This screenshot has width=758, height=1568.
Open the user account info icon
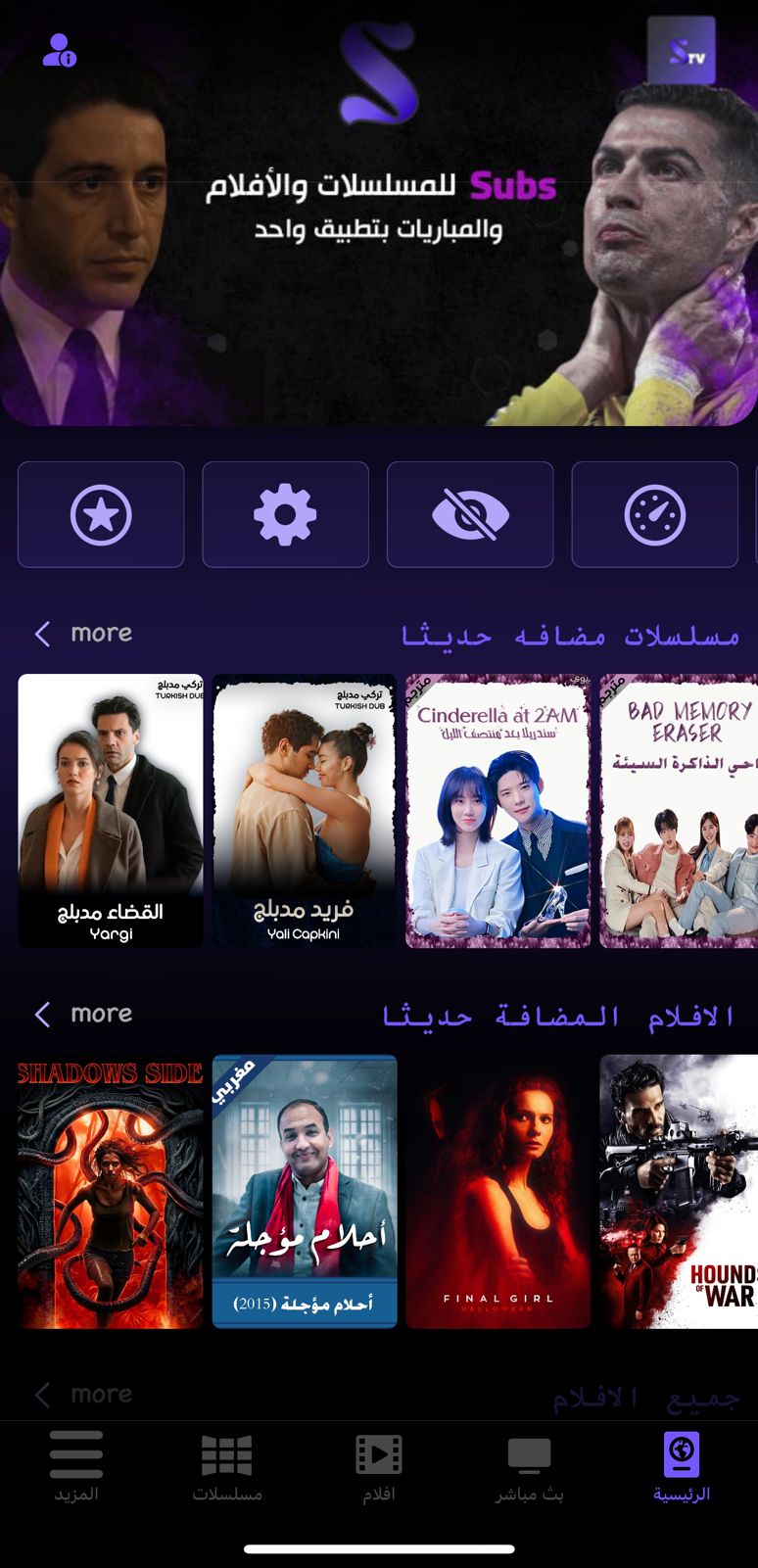coord(59,50)
